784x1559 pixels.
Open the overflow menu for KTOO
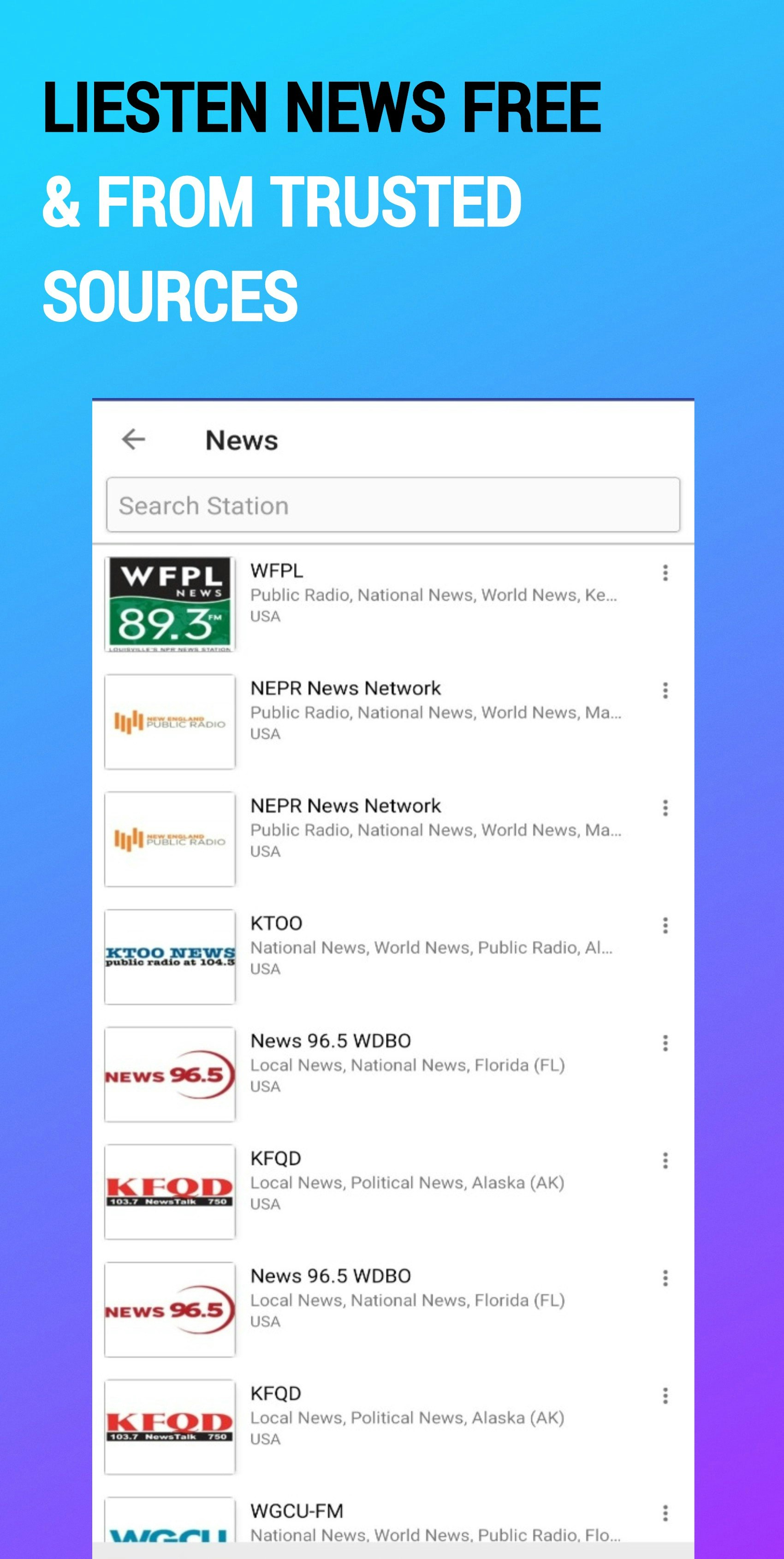[x=665, y=925]
